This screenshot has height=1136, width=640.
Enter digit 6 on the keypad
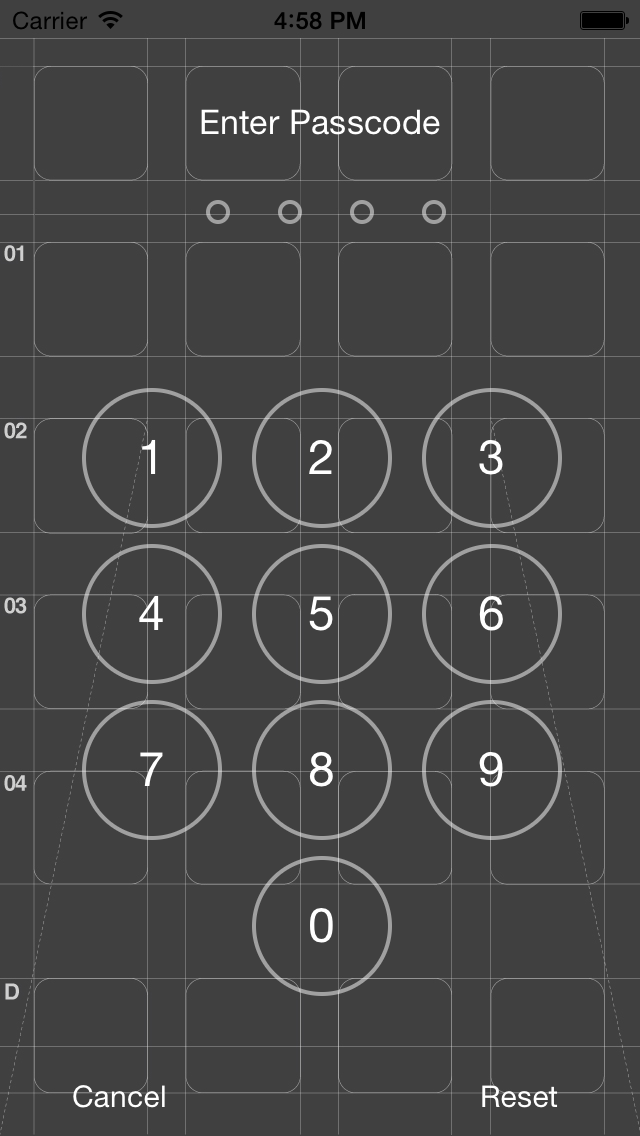pyautogui.click(x=491, y=614)
